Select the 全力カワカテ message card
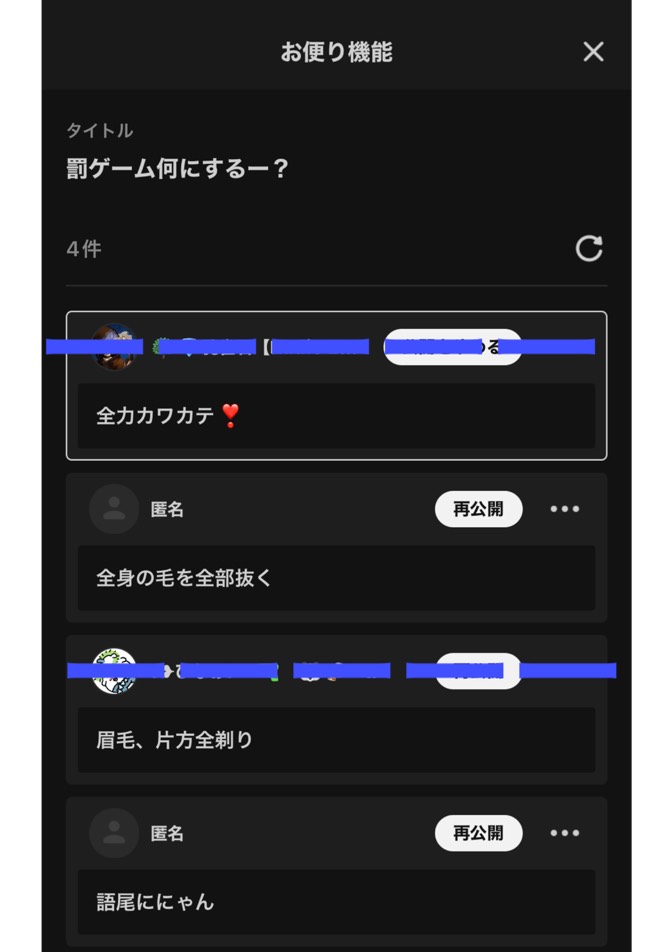 pos(336,416)
